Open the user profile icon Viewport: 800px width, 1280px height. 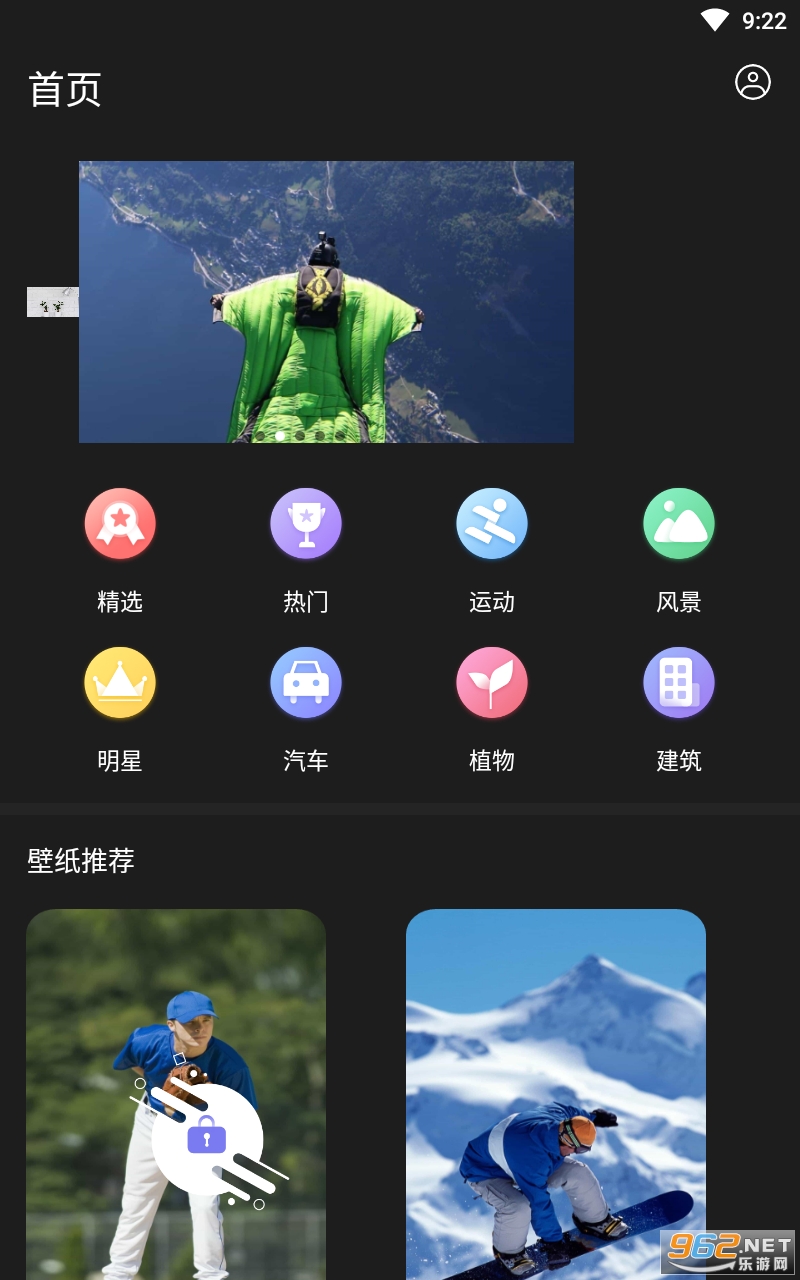(753, 82)
